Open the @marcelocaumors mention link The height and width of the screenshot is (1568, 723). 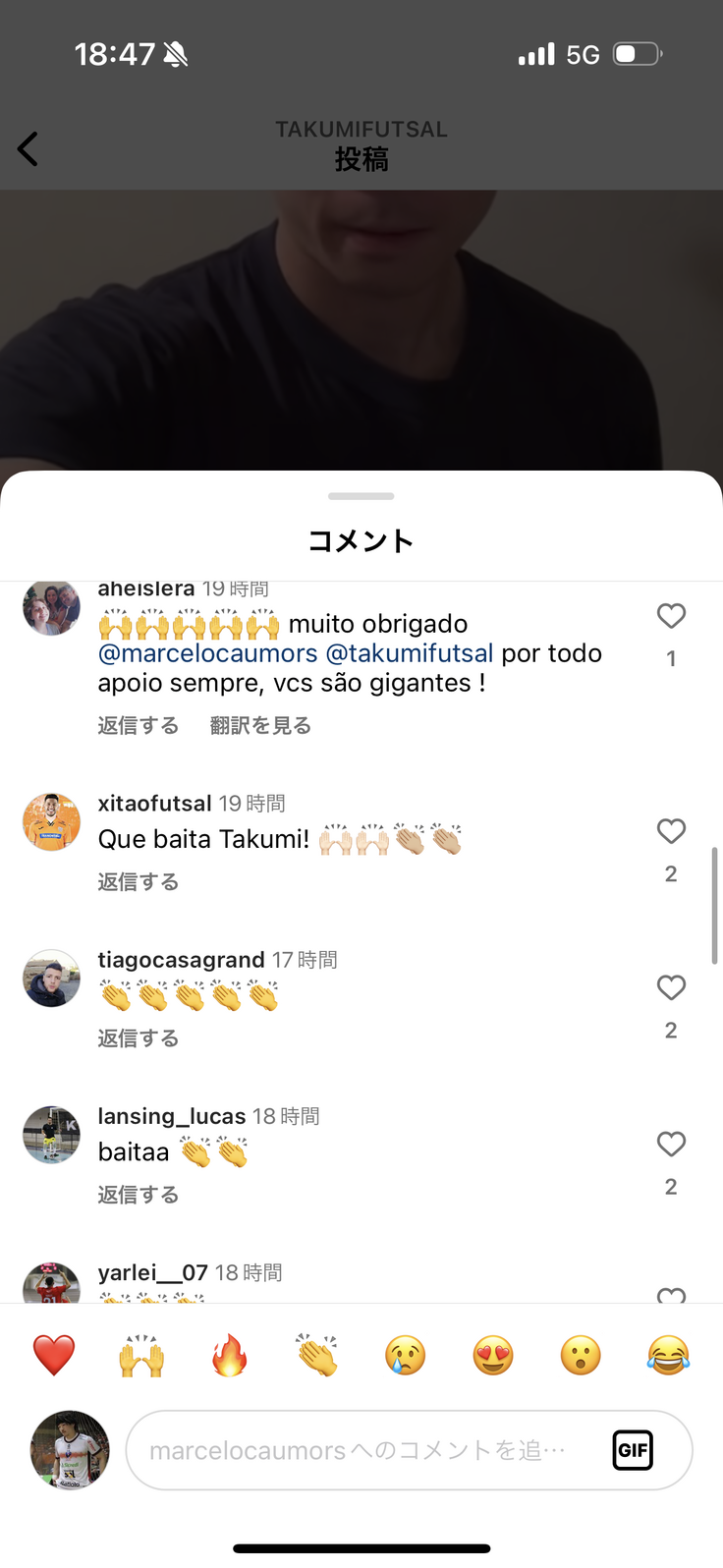click(x=208, y=653)
